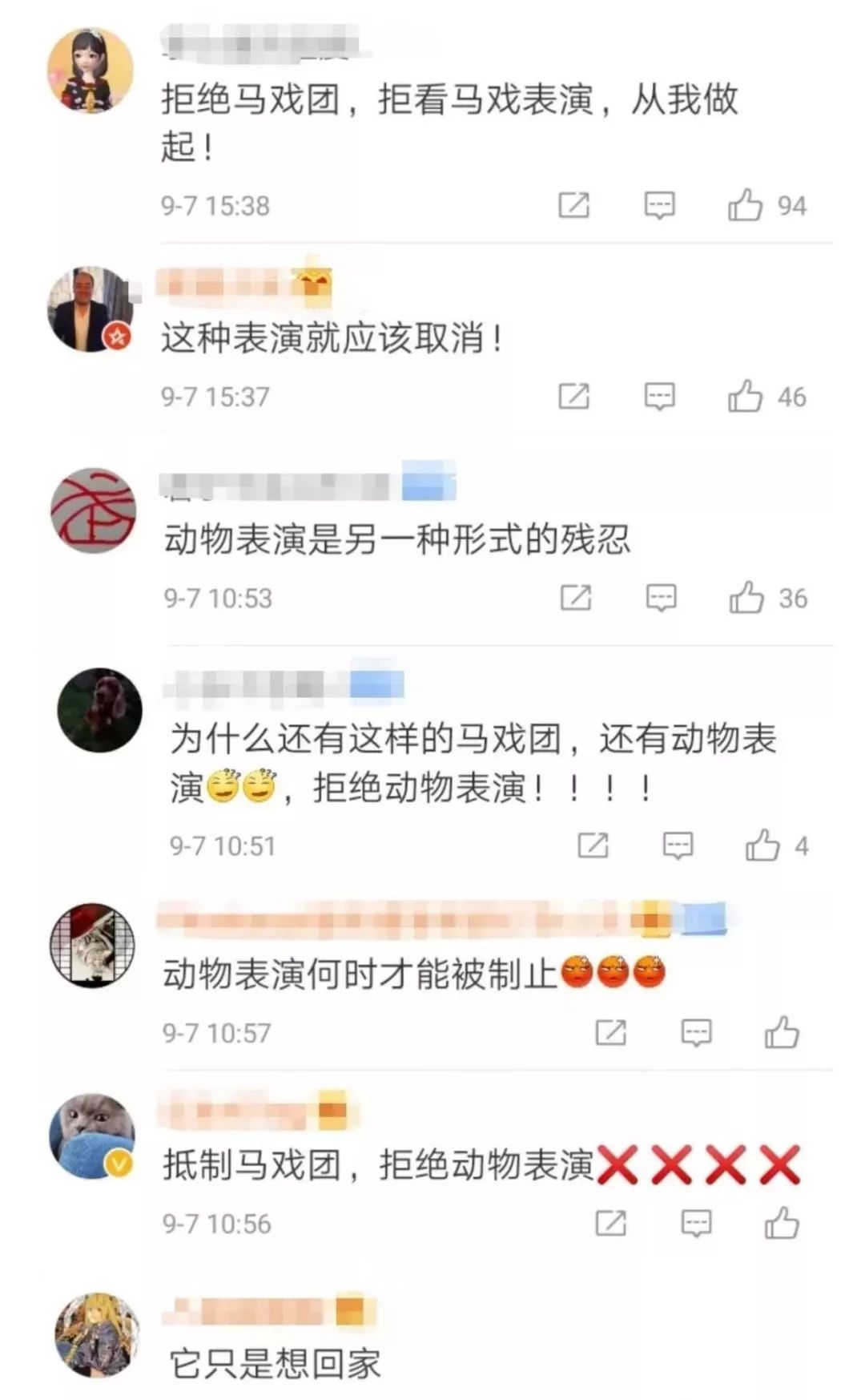The image size is (865, 1400).
Task: Open the cat avatar beside the 抵制马戏团 comment
Action: pos(92,1136)
